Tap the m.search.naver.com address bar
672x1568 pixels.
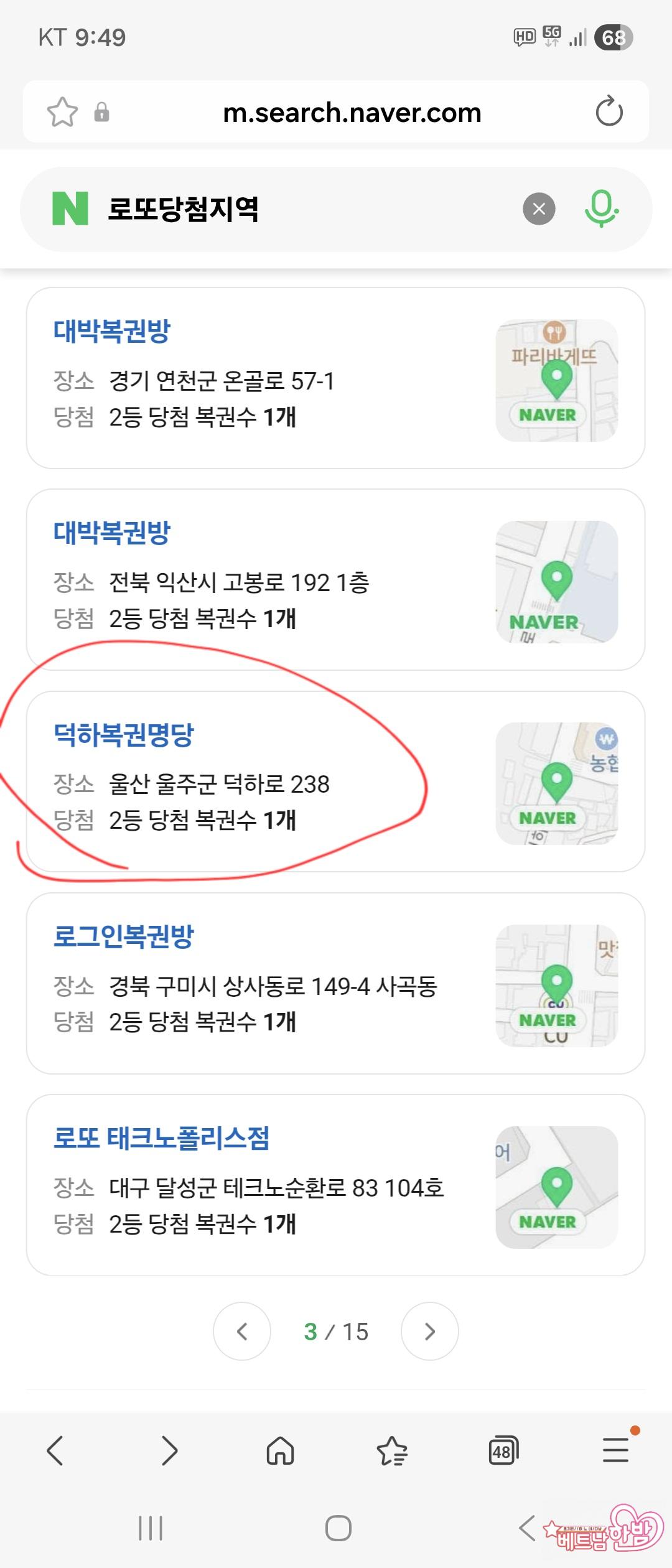pyautogui.click(x=352, y=113)
